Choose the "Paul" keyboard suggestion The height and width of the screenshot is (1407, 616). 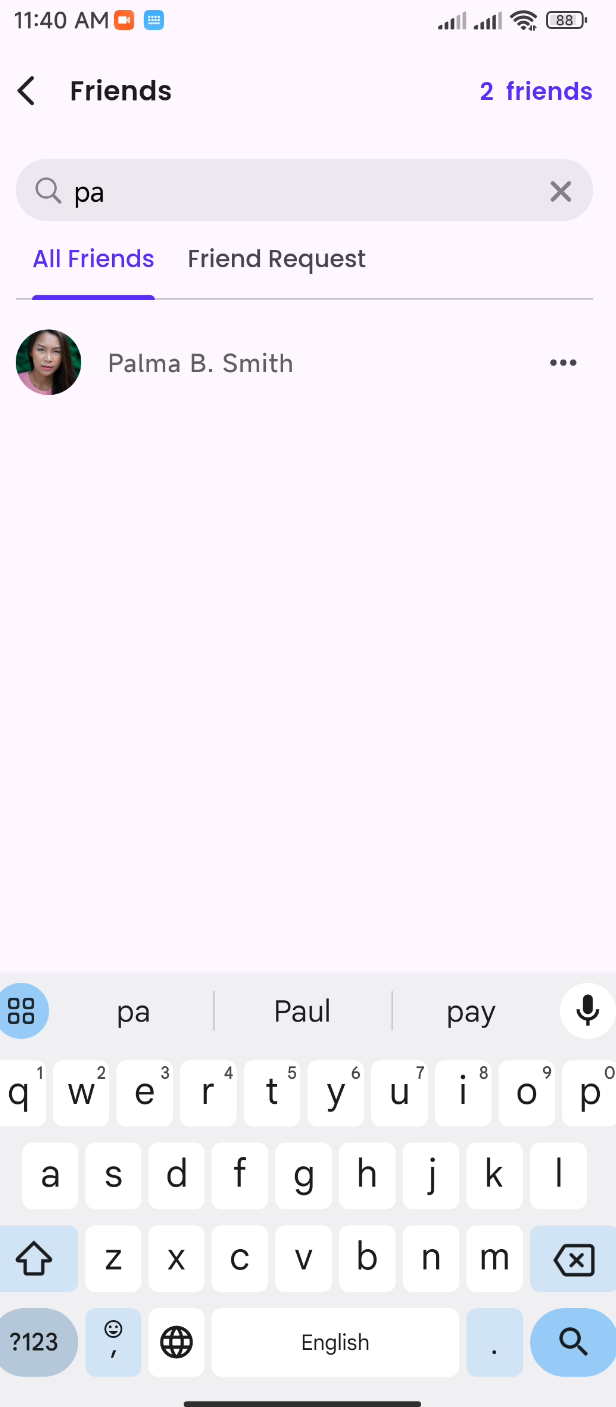click(302, 1011)
